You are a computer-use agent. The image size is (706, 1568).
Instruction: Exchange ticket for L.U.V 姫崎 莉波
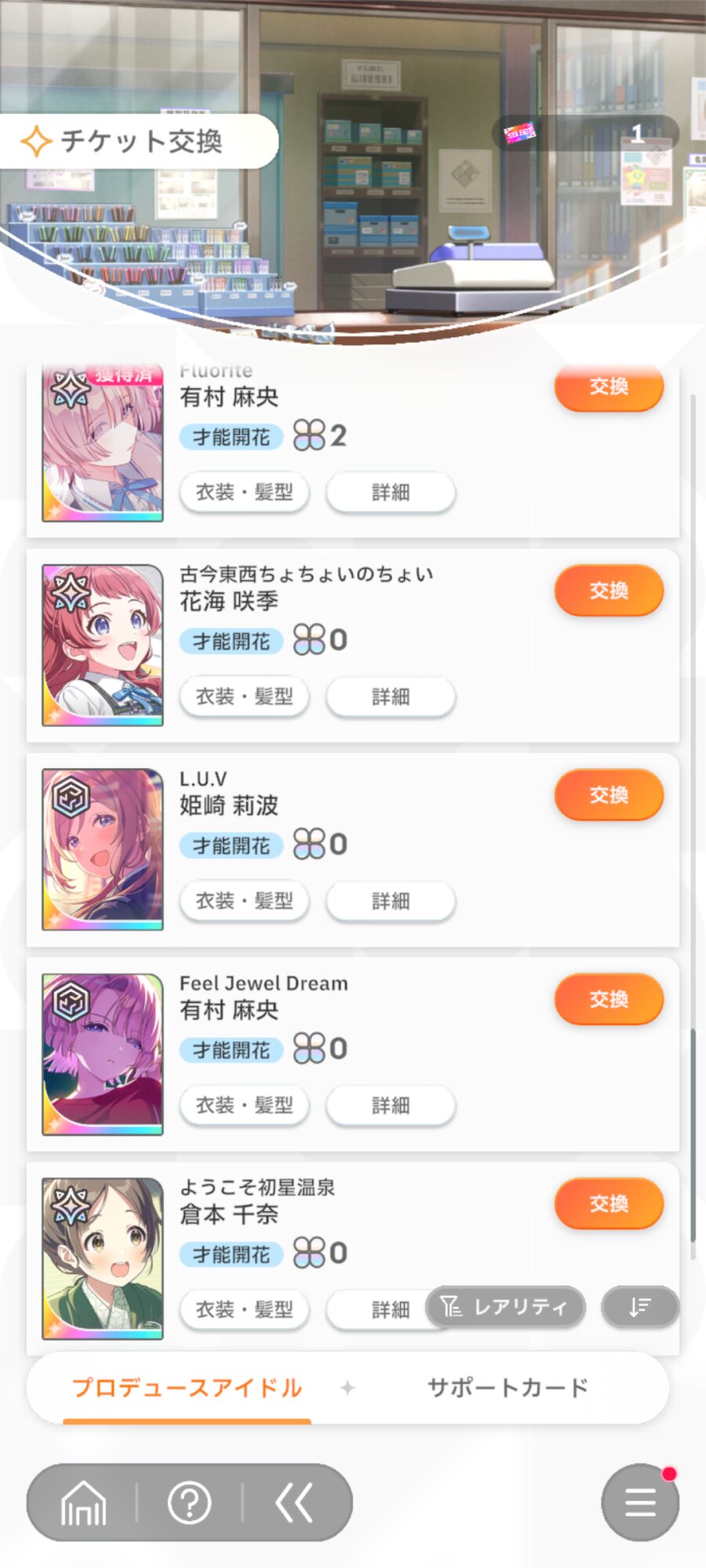pyautogui.click(x=609, y=795)
